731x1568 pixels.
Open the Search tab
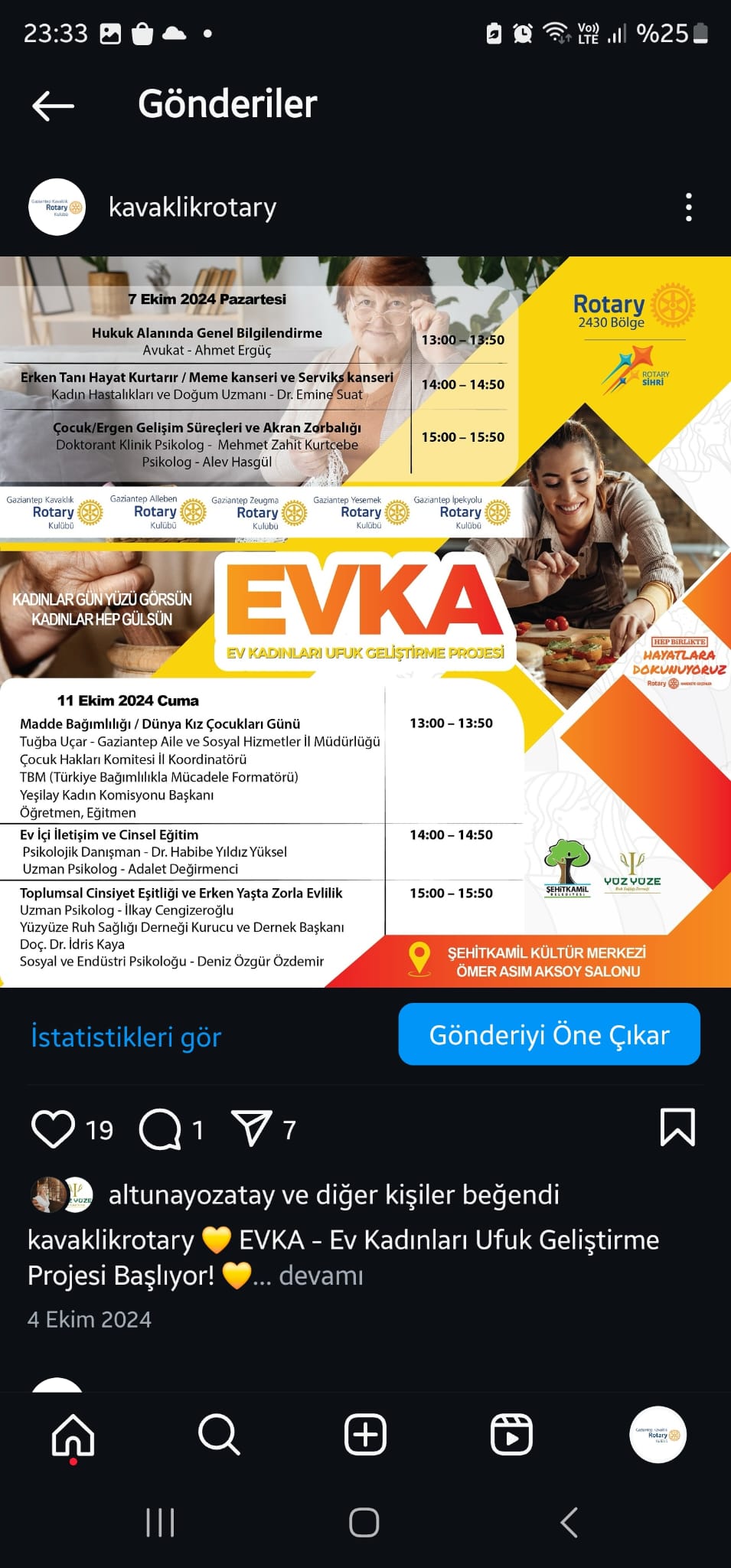219,1434
